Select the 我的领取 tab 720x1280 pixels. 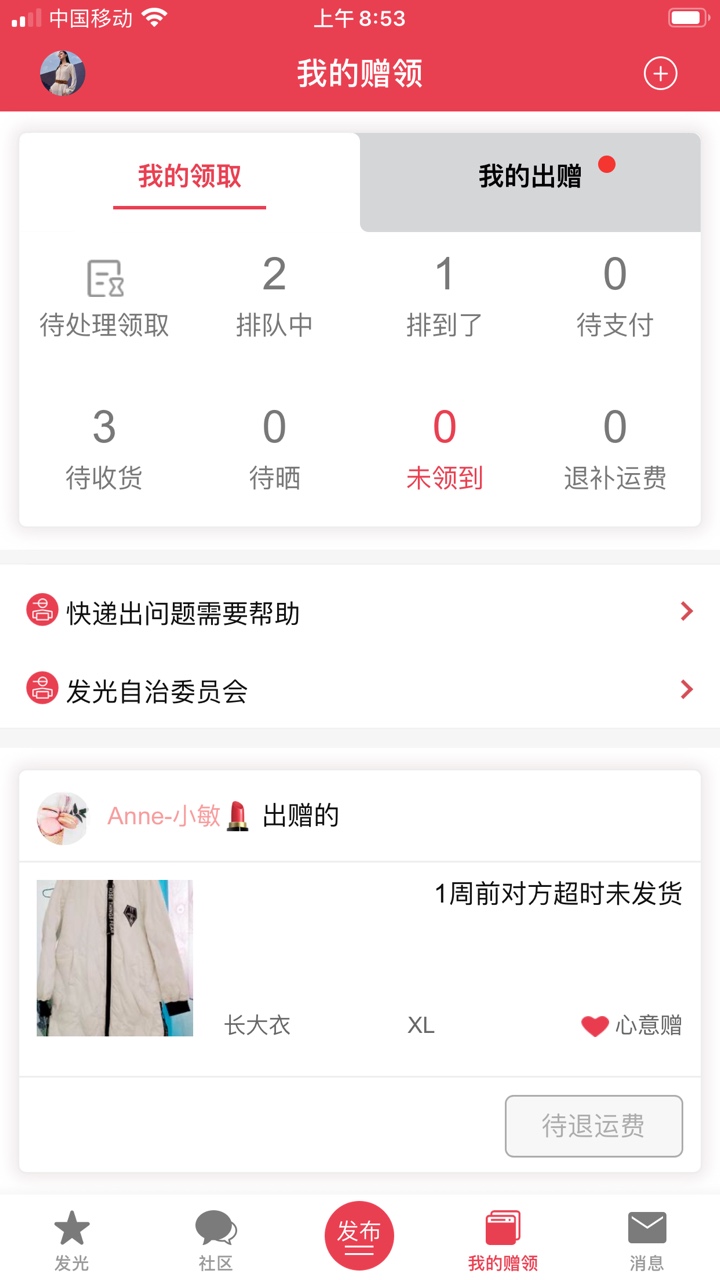(x=190, y=178)
